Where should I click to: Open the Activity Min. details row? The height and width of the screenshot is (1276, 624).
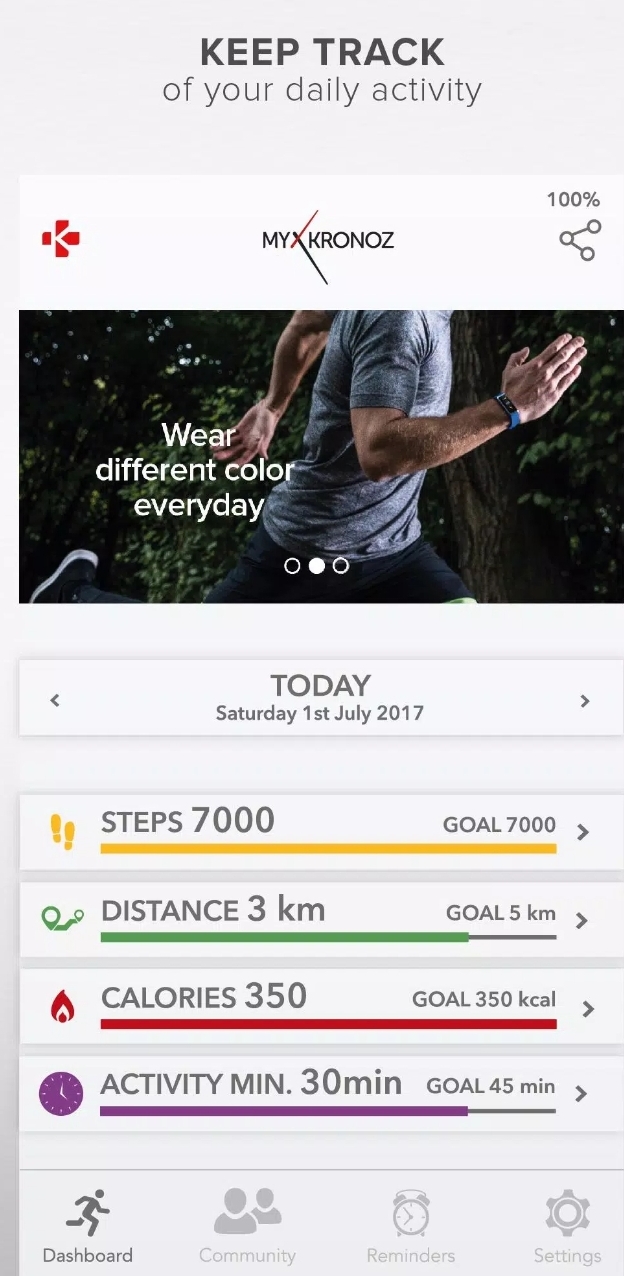321,1094
